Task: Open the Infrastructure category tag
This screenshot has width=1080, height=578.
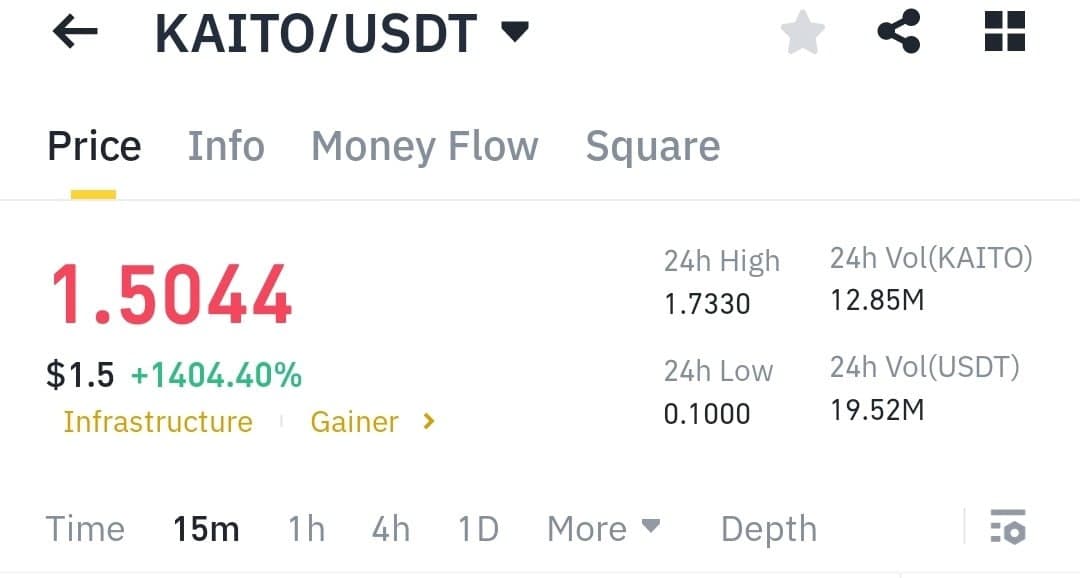Action: (x=158, y=422)
